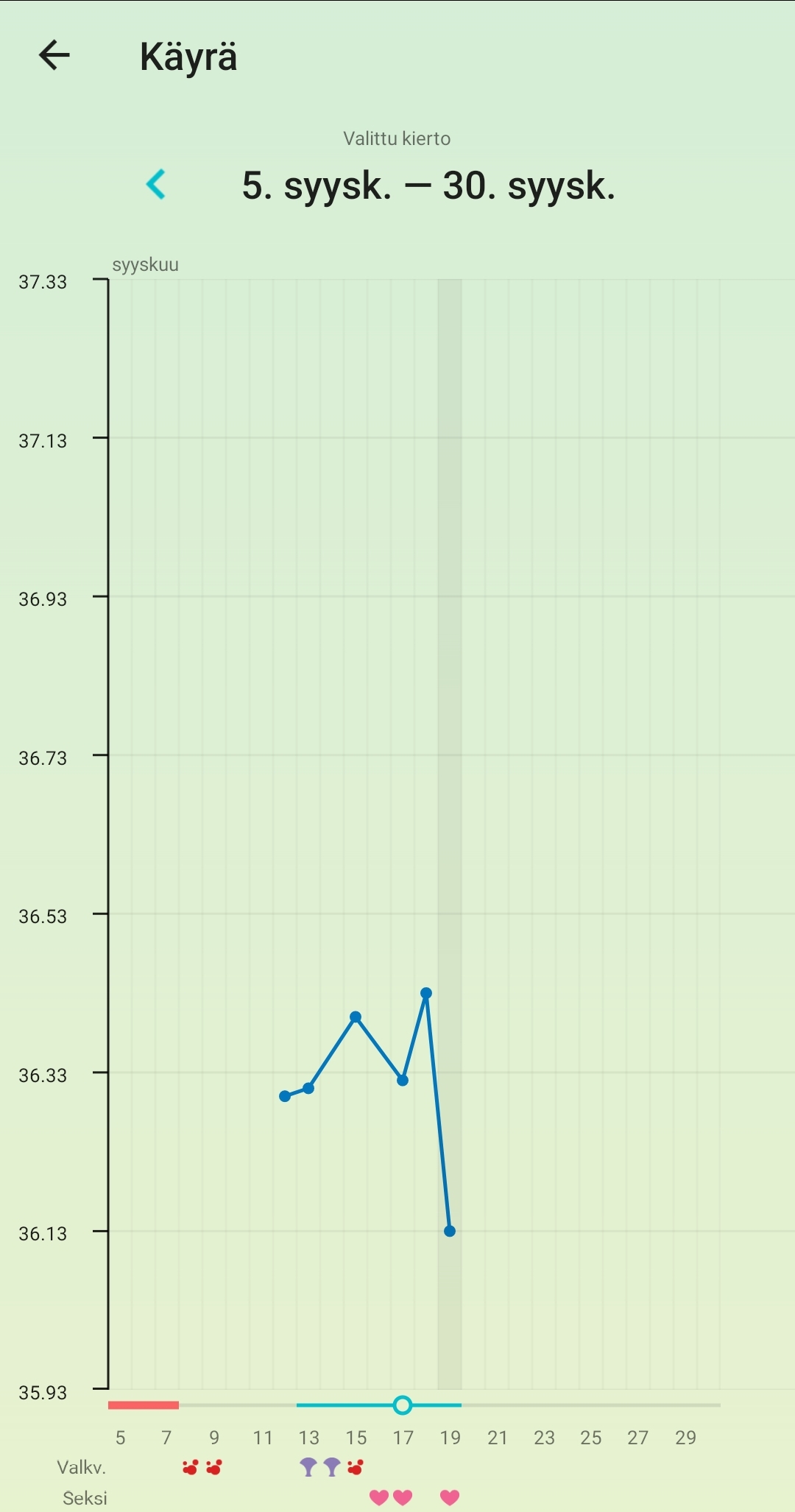Image resolution: width=795 pixels, height=1512 pixels.
Task: Select the temperature point on the 19th
Action: (x=450, y=1231)
